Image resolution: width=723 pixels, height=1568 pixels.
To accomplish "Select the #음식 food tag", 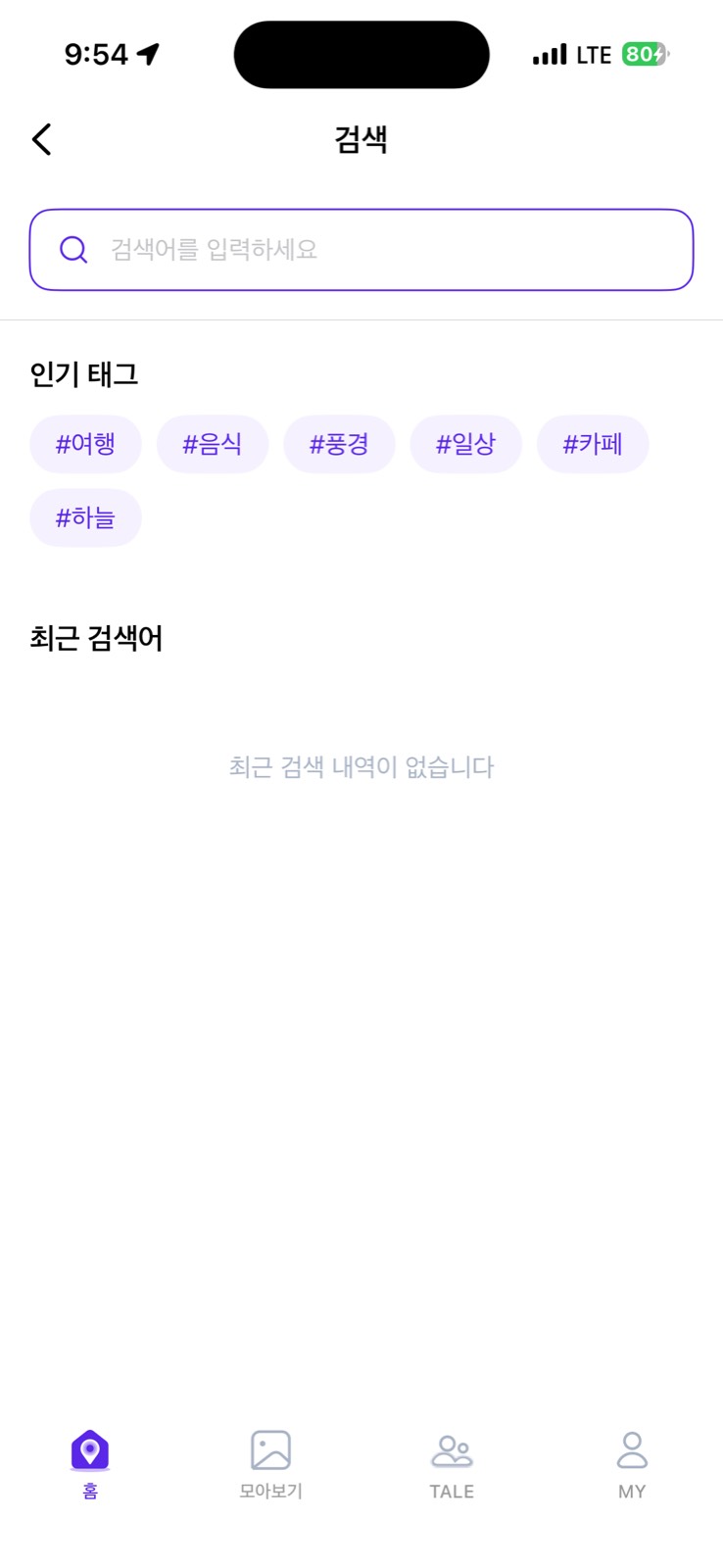I will coord(213,444).
